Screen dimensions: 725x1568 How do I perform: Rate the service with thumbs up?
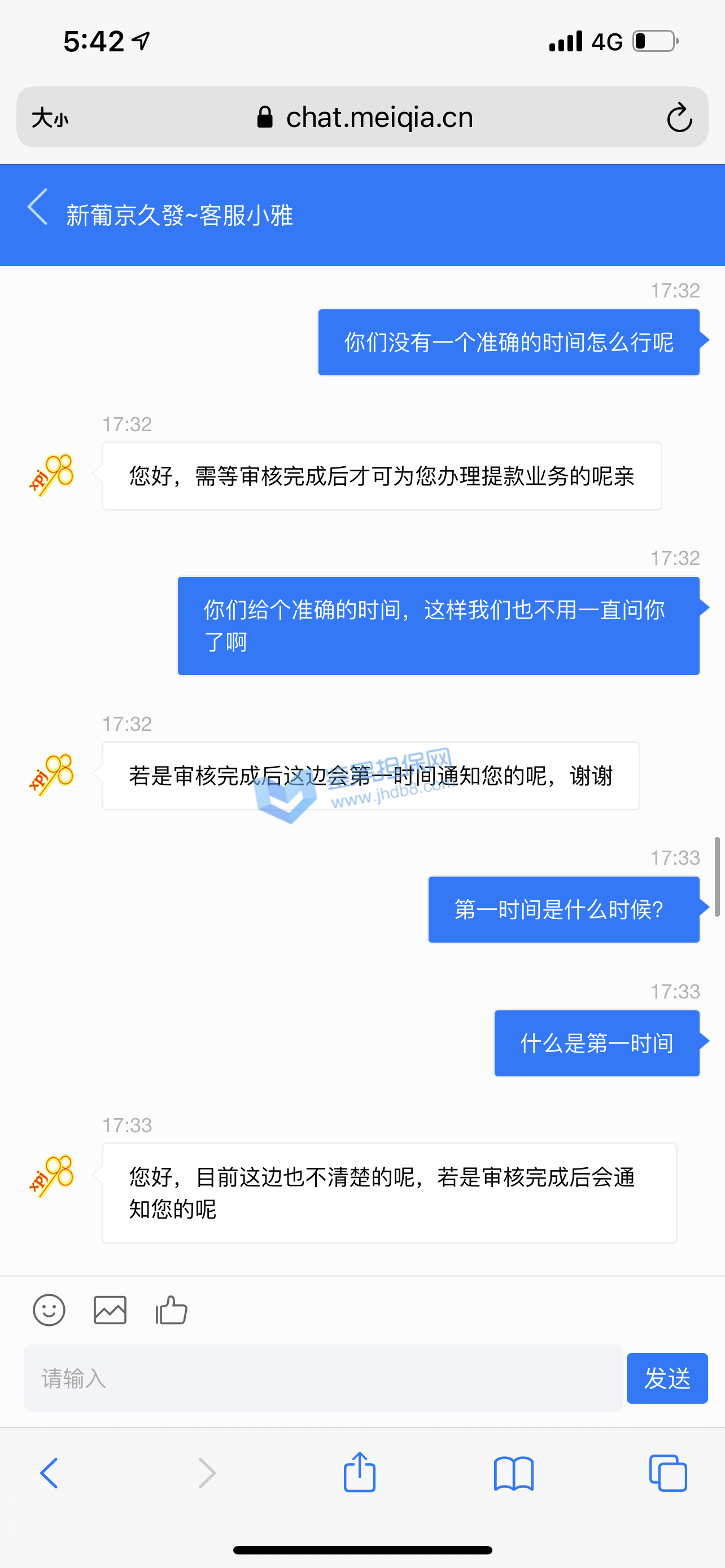171,1310
